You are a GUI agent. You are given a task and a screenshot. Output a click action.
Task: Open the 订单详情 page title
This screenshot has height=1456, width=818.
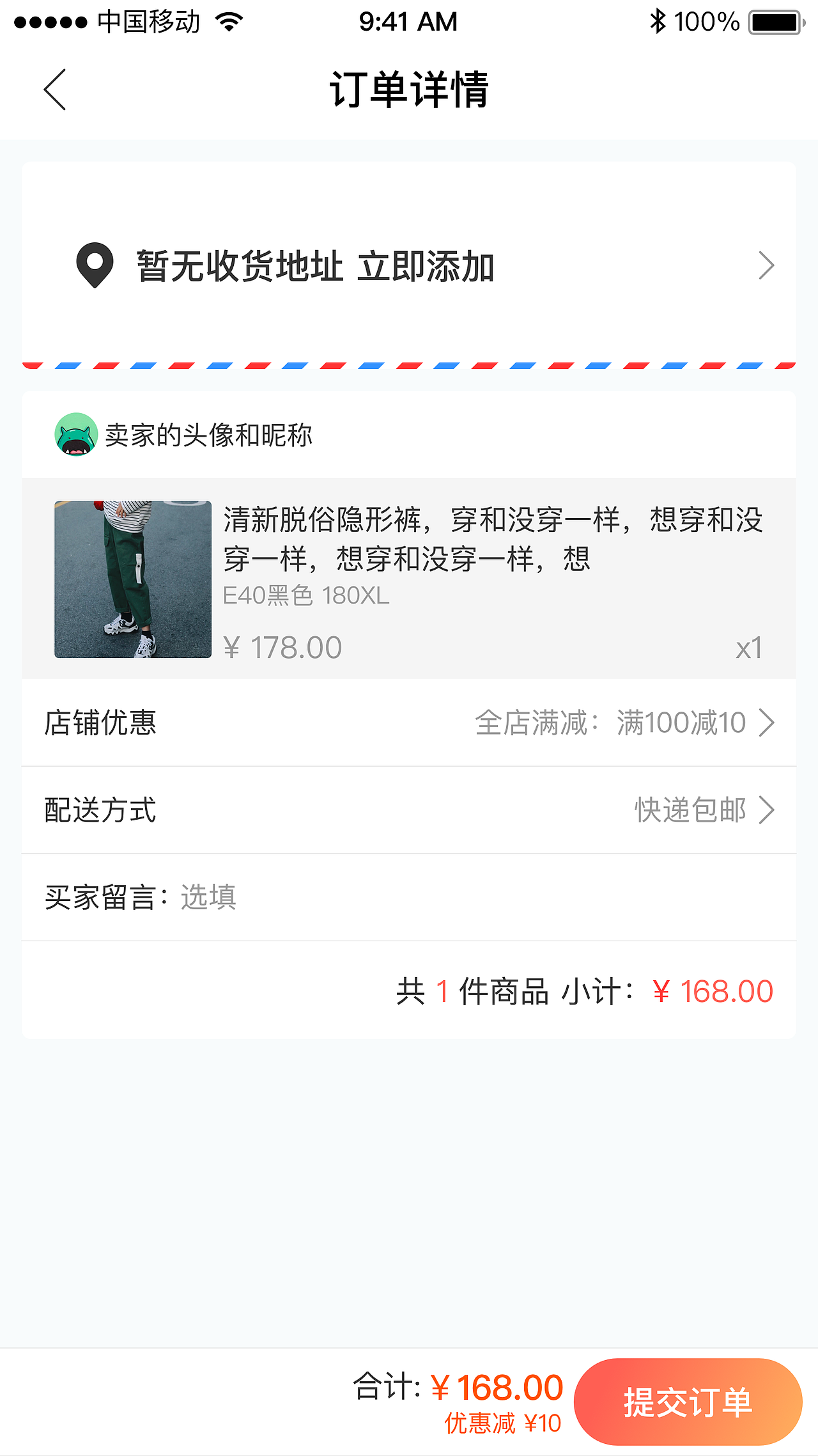tap(409, 90)
